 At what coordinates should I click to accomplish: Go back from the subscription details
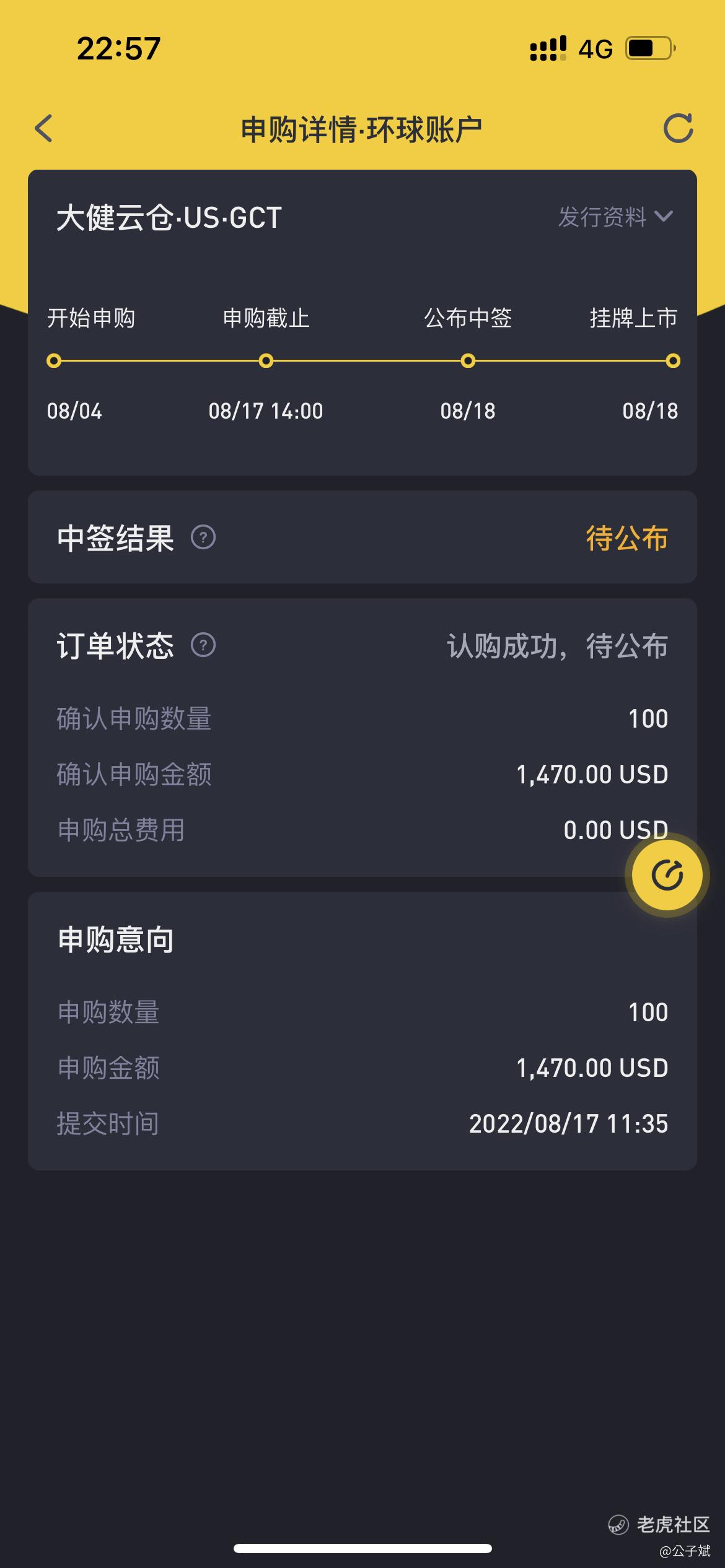tap(44, 129)
